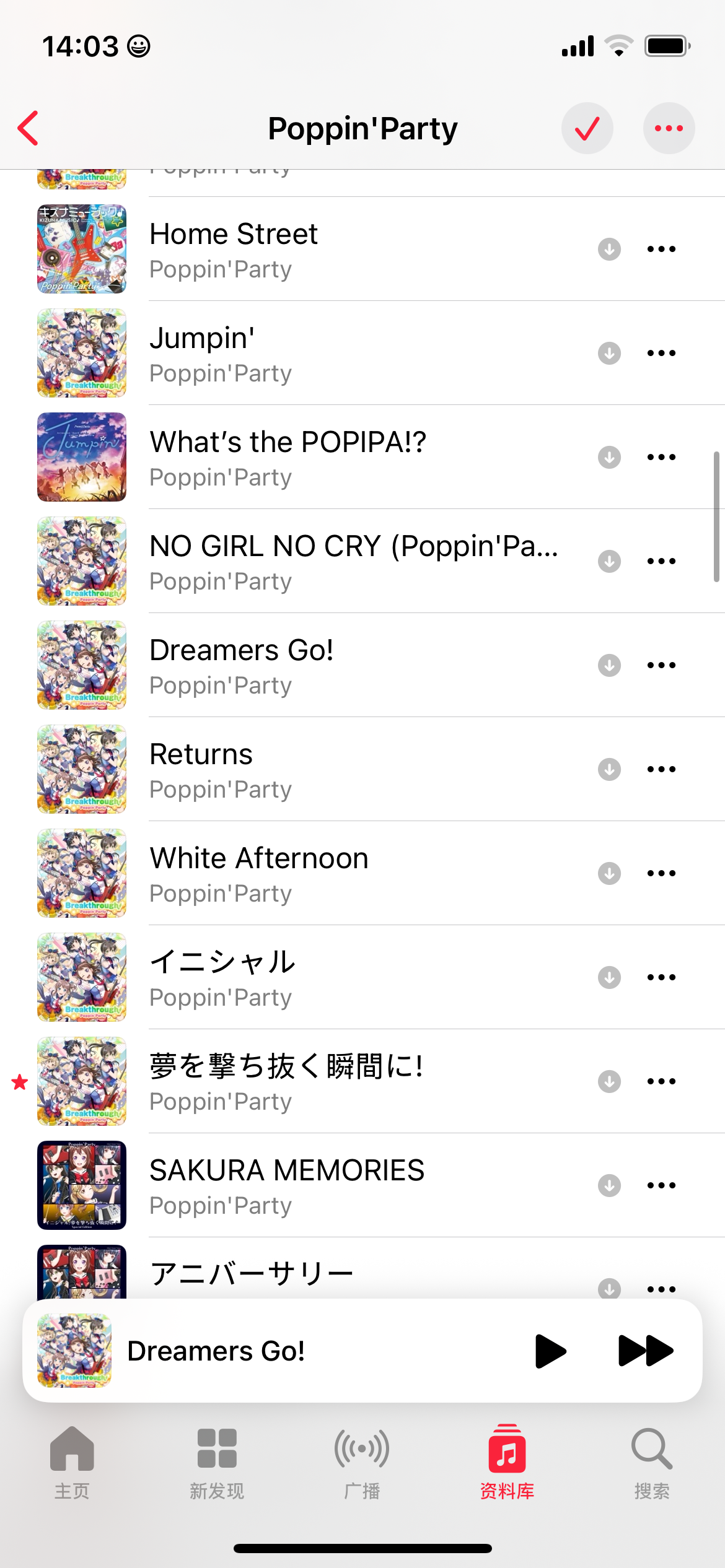Open more options for What's the POPIPA!?
The width and height of the screenshot is (725, 1568).
click(661, 457)
